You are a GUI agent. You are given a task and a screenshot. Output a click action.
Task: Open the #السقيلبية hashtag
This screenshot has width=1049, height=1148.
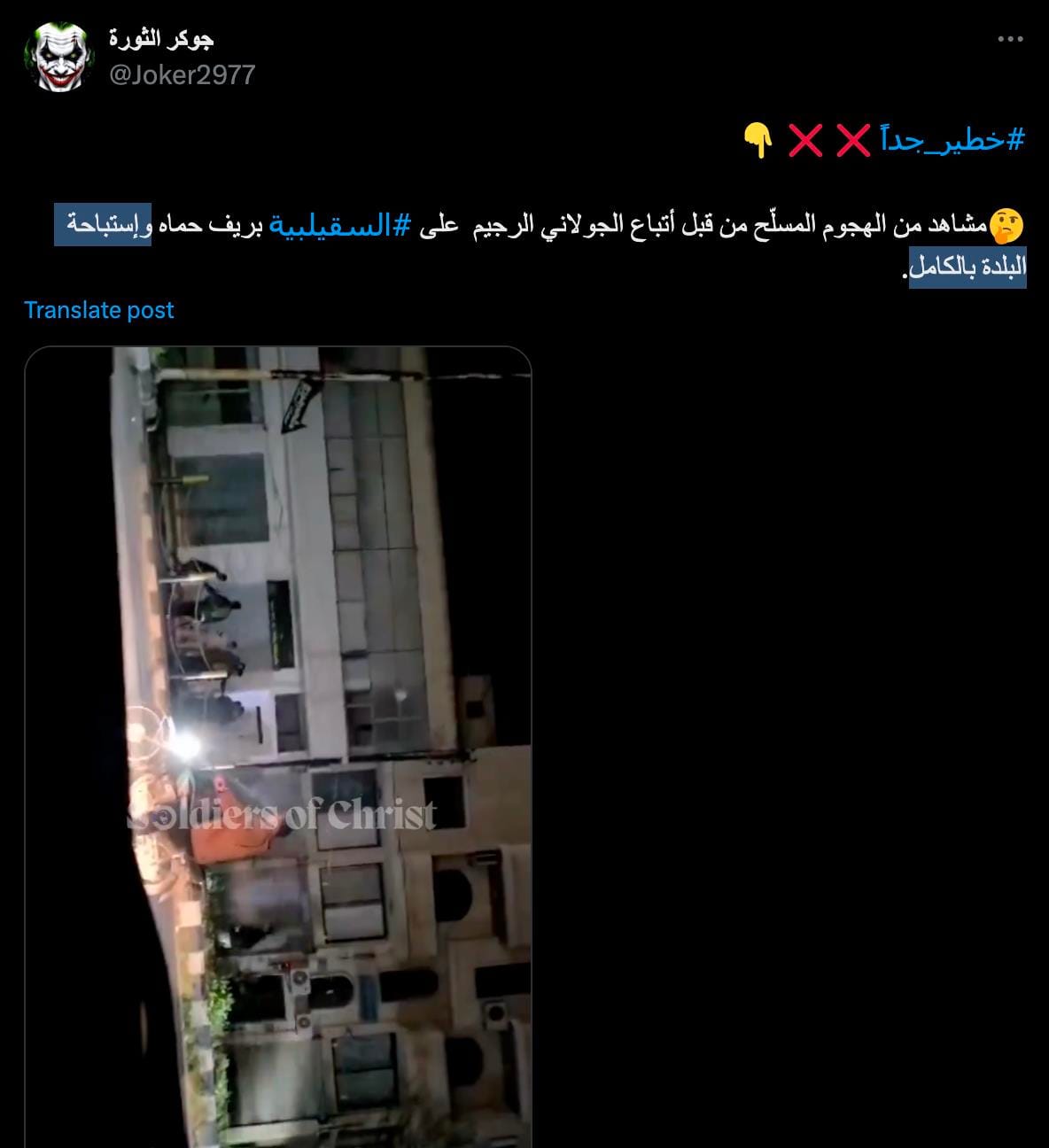340,225
